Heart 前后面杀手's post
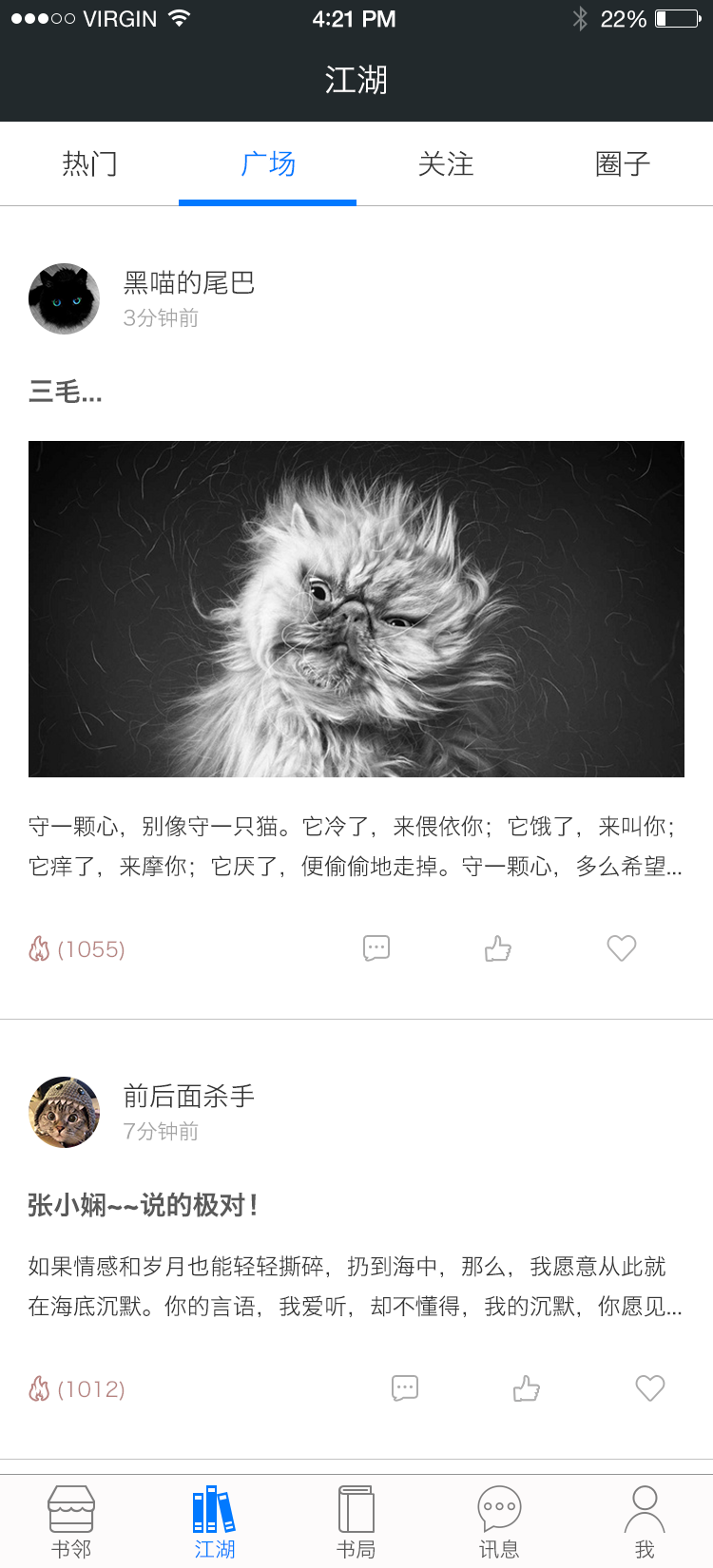Viewport: 713px width, 1568px height. tap(649, 1388)
